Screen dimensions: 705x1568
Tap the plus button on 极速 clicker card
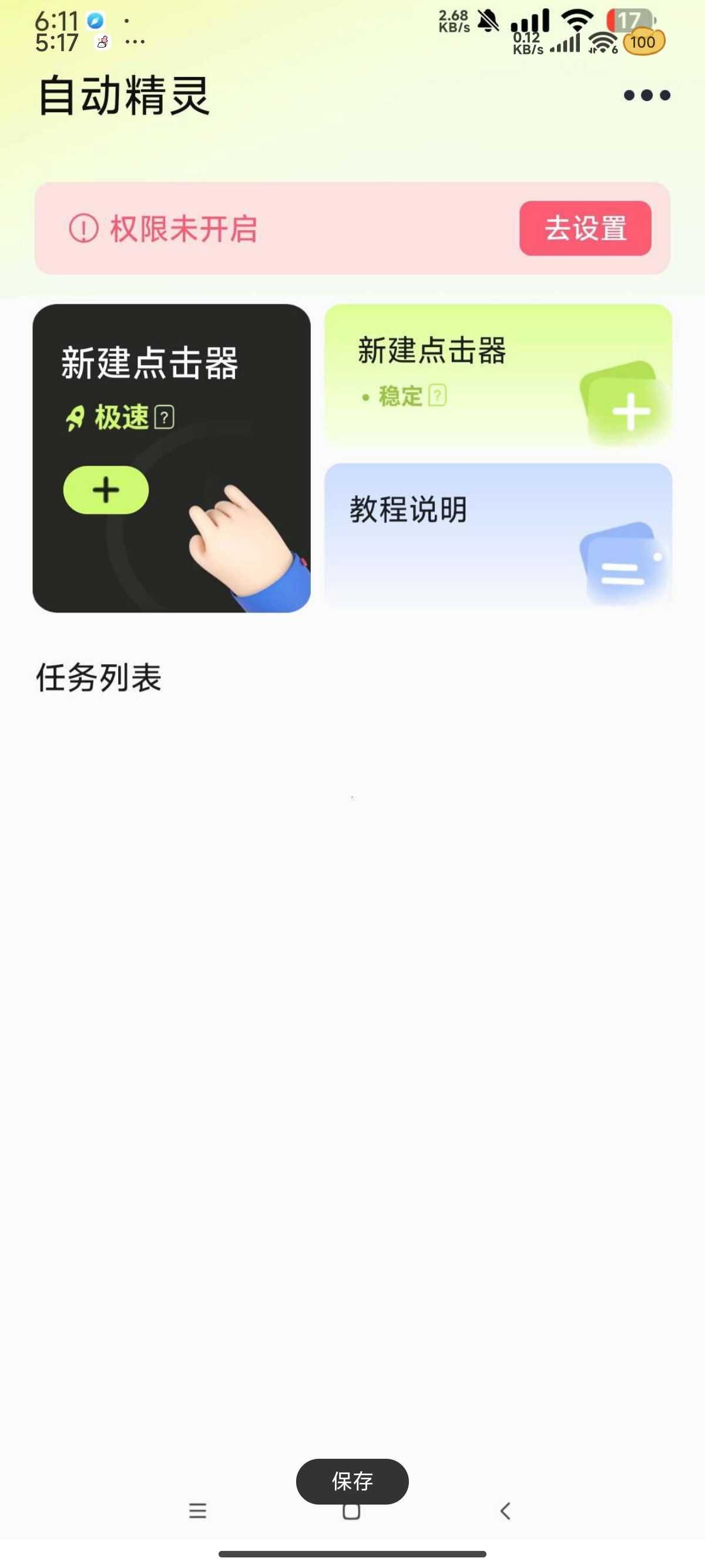pyautogui.click(x=106, y=490)
